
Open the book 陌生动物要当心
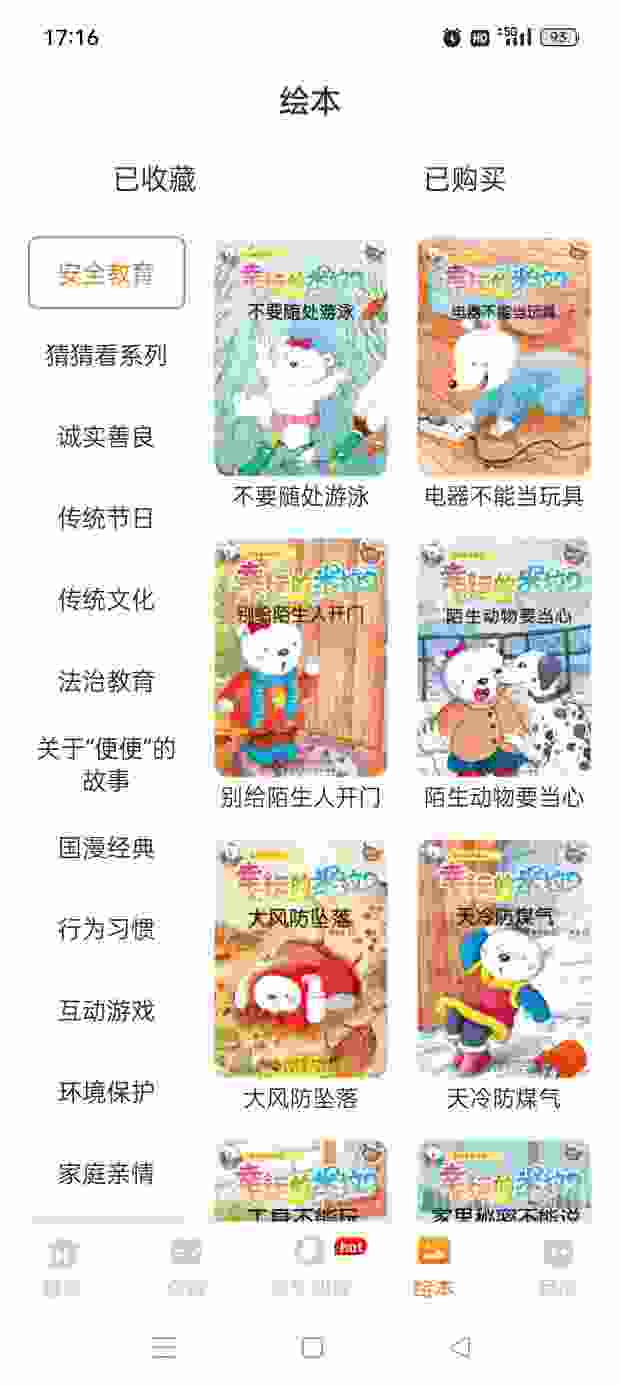tap(504, 659)
